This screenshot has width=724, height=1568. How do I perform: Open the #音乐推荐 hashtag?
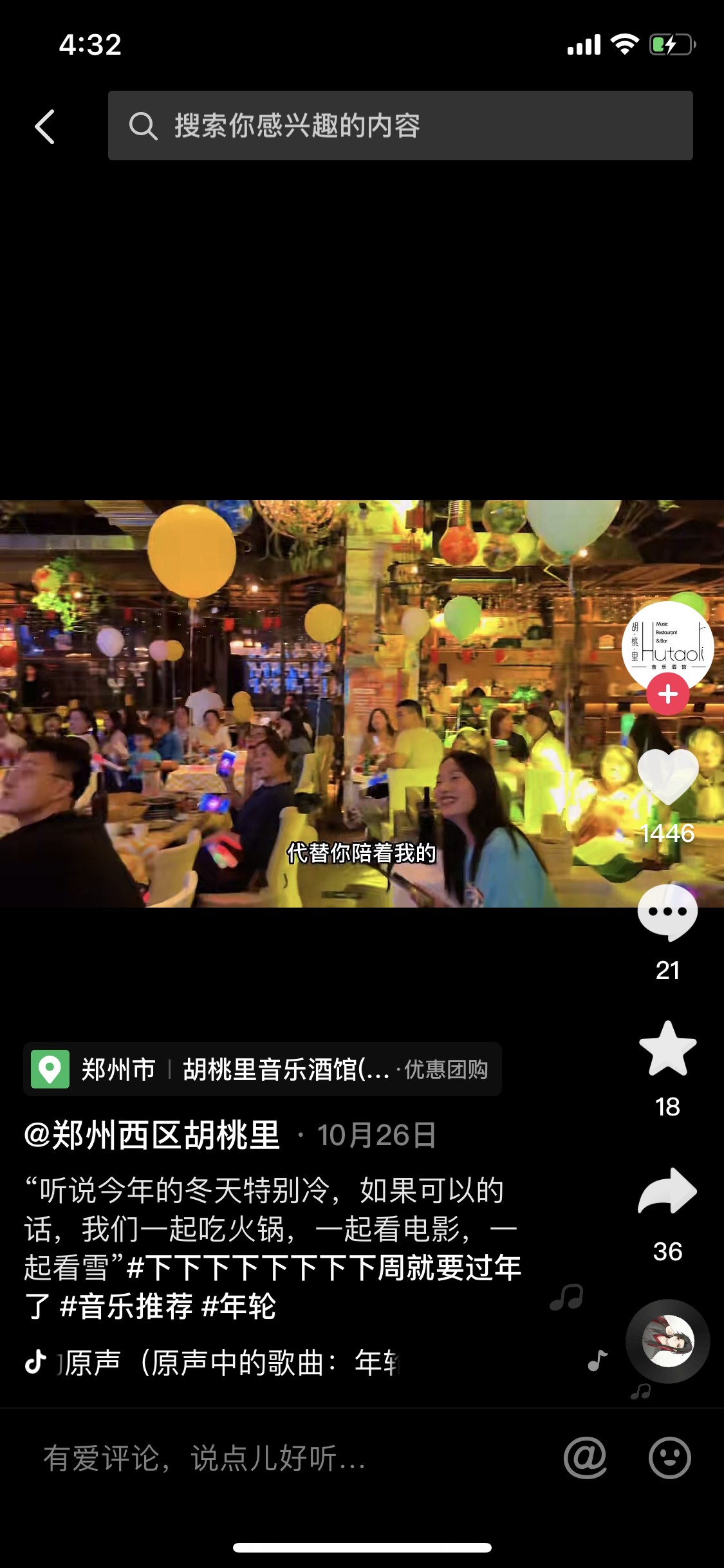click(x=126, y=1307)
